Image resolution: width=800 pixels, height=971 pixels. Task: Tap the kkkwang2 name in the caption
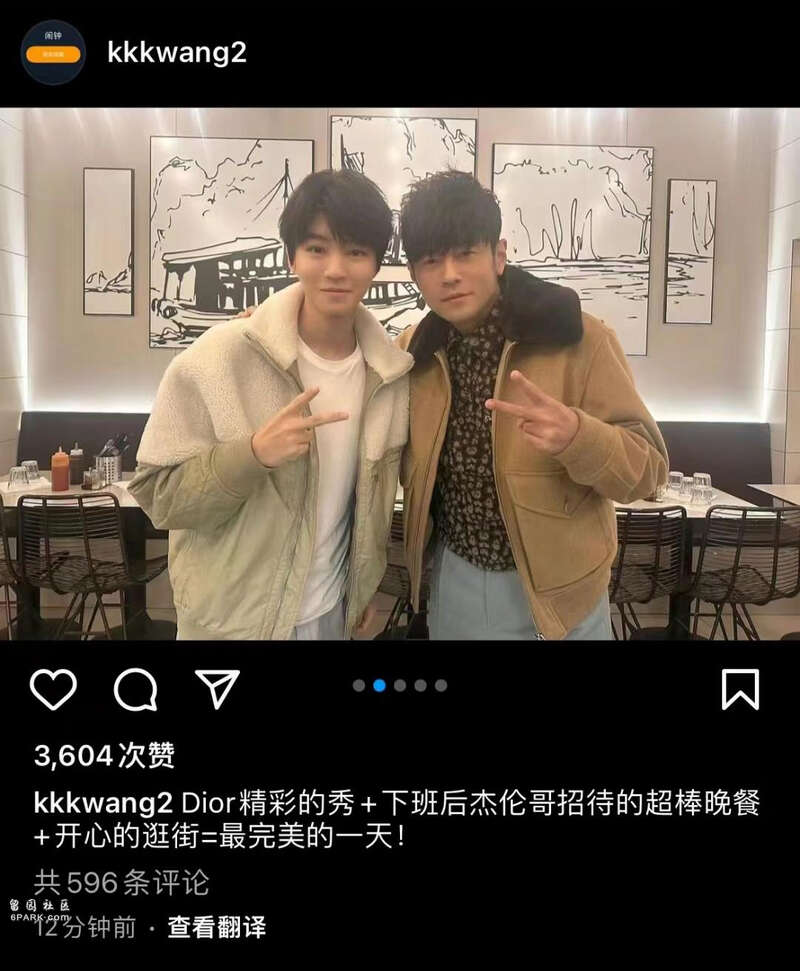click(x=104, y=803)
